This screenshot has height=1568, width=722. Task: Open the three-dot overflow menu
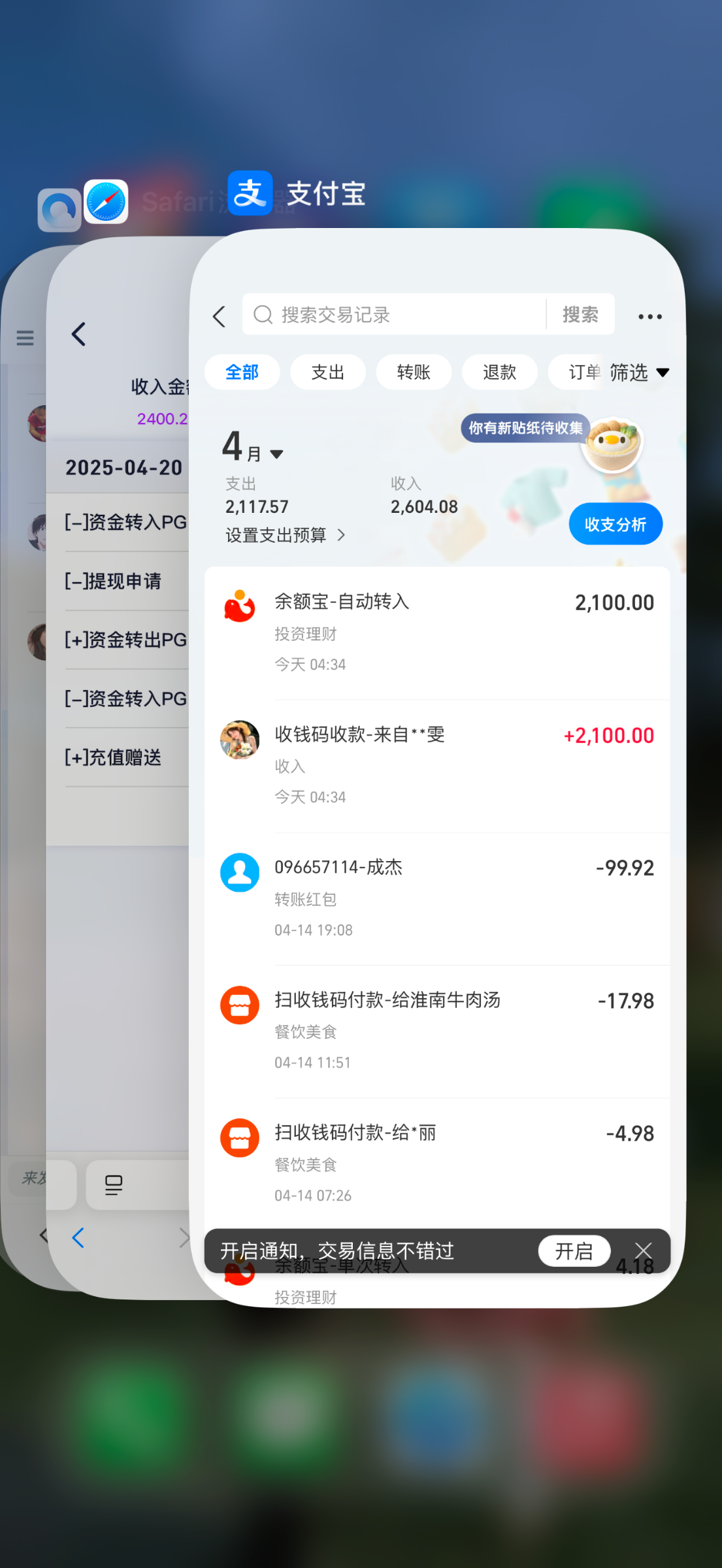point(649,317)
